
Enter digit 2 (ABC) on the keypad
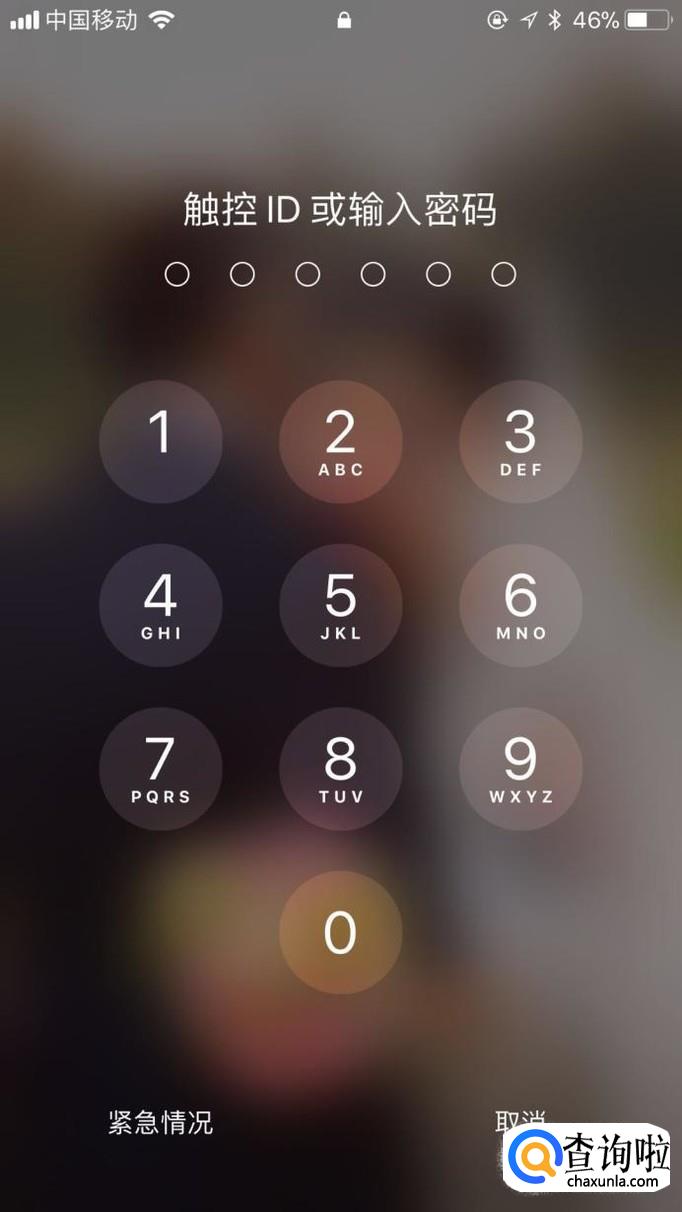coord(340,441)
